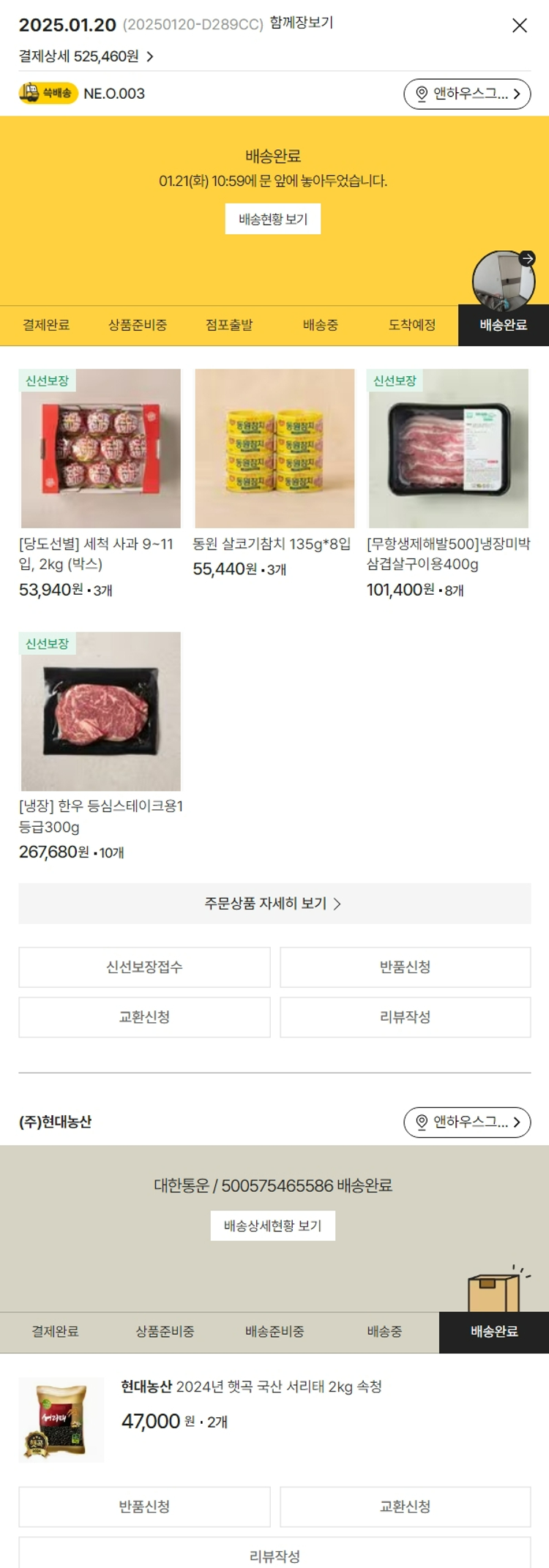
Task: Write review for 현대농산 서리태 item
Action: pyautogui.click(x=274, y=1556)
